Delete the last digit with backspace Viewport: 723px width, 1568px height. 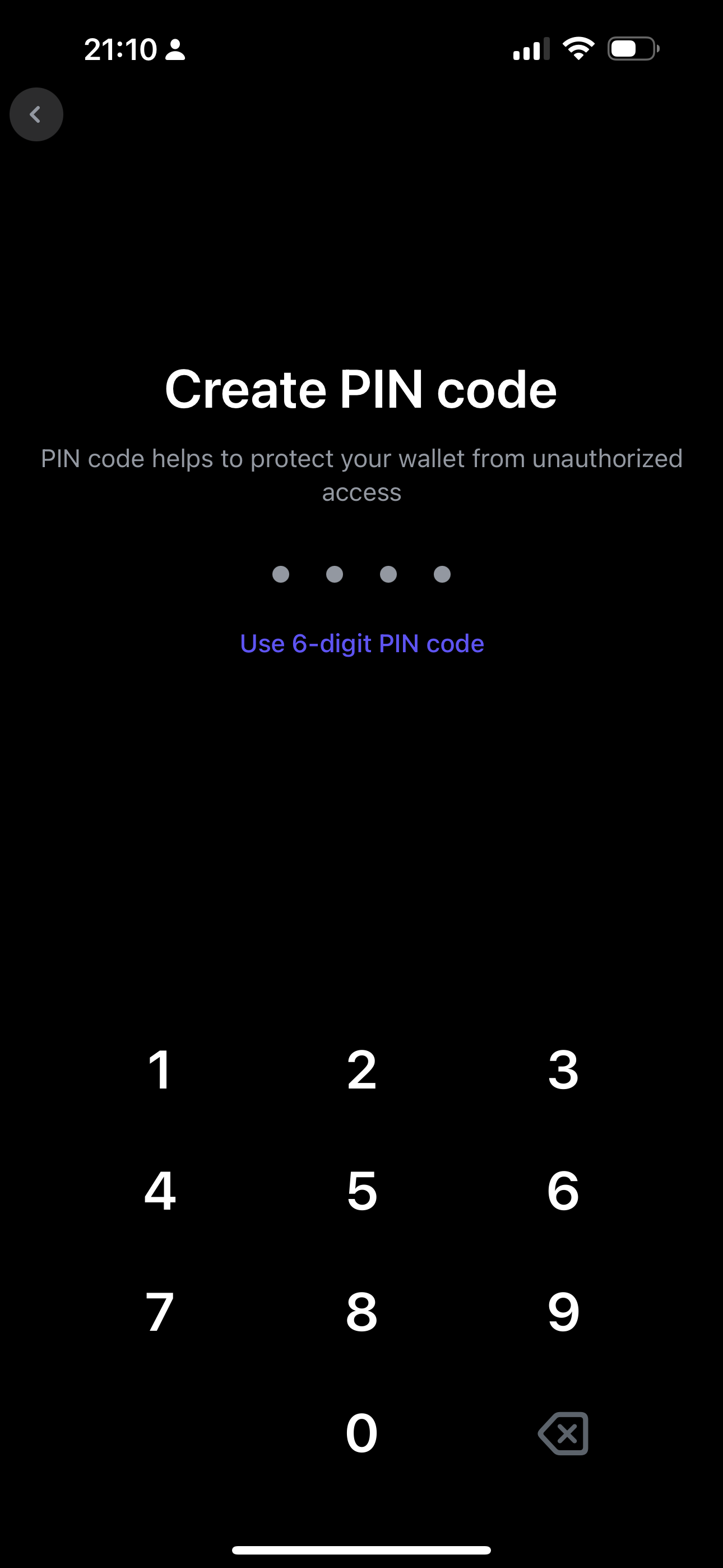point(563,1433)
